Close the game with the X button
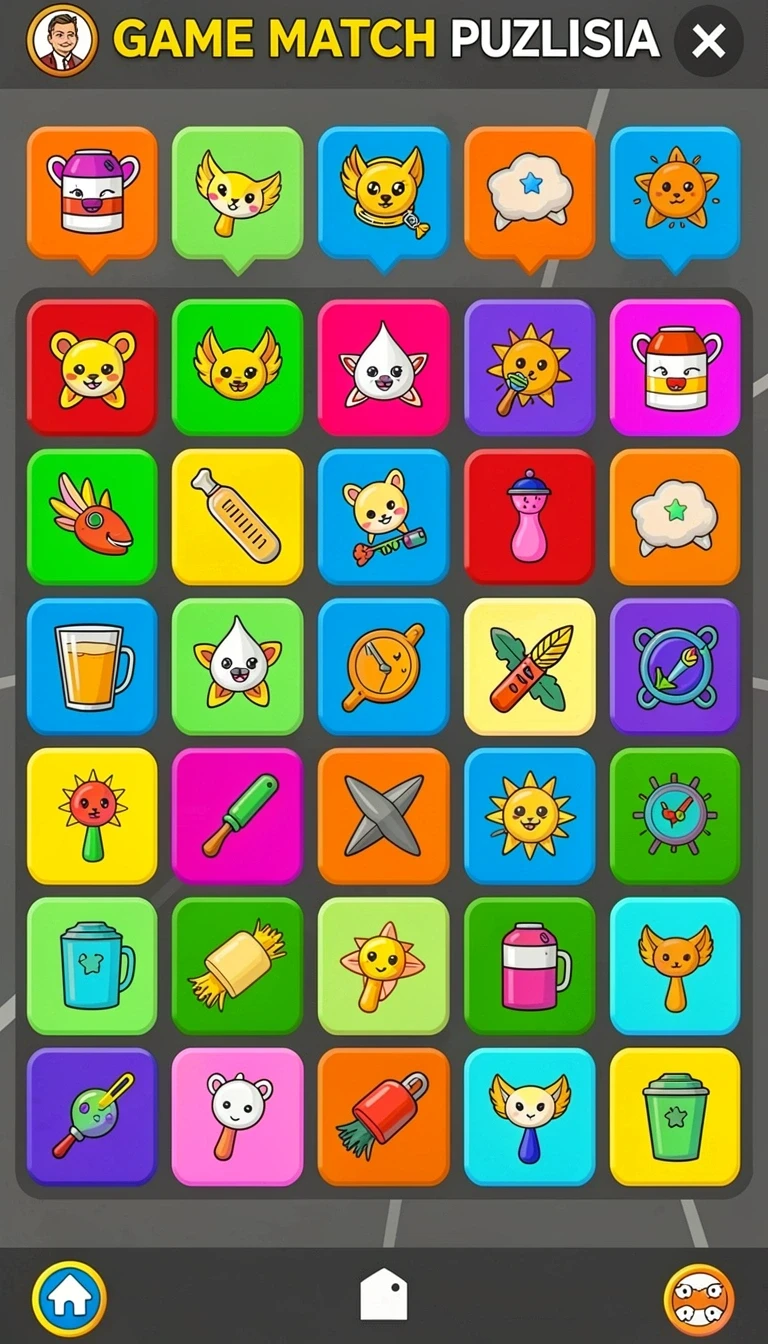The width and height of the screenshot is (768, 1344). click(709, 41)
